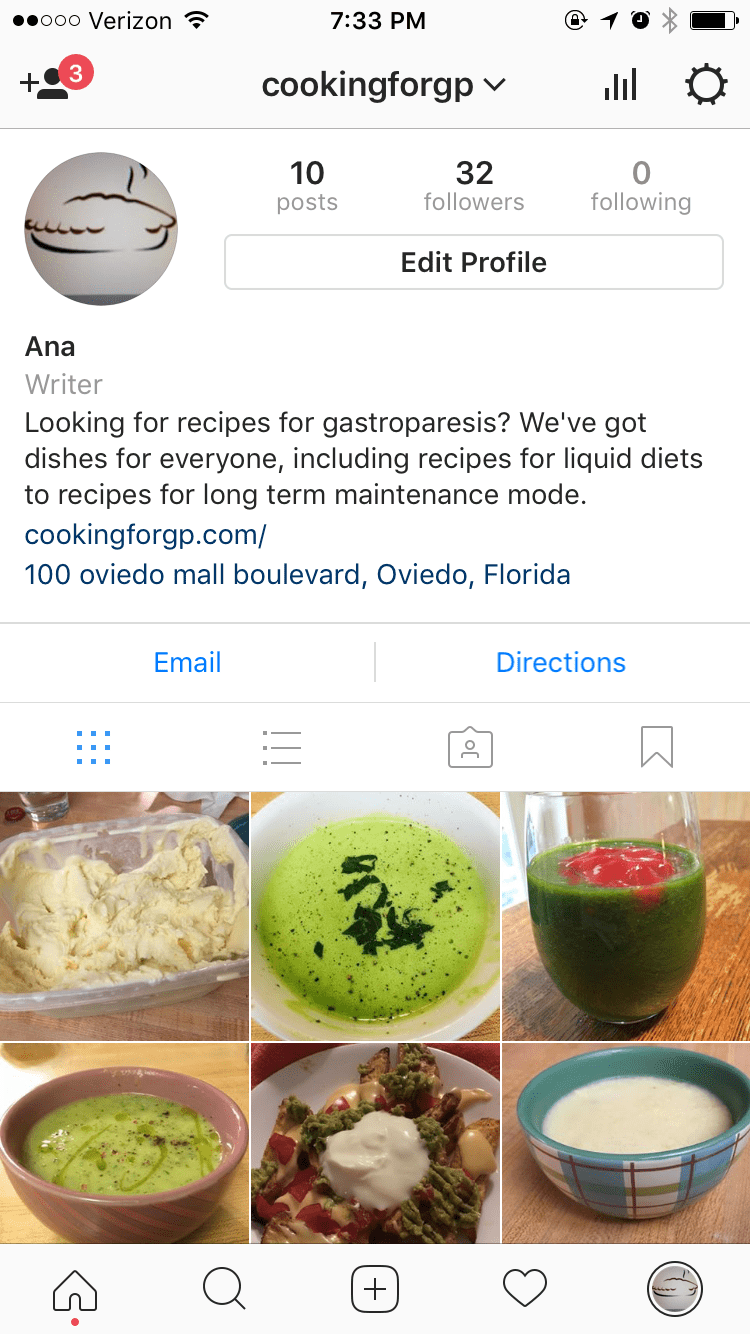Open the green soup with herbs post
The image size is (750, 1334).
(x=374, y=915)
